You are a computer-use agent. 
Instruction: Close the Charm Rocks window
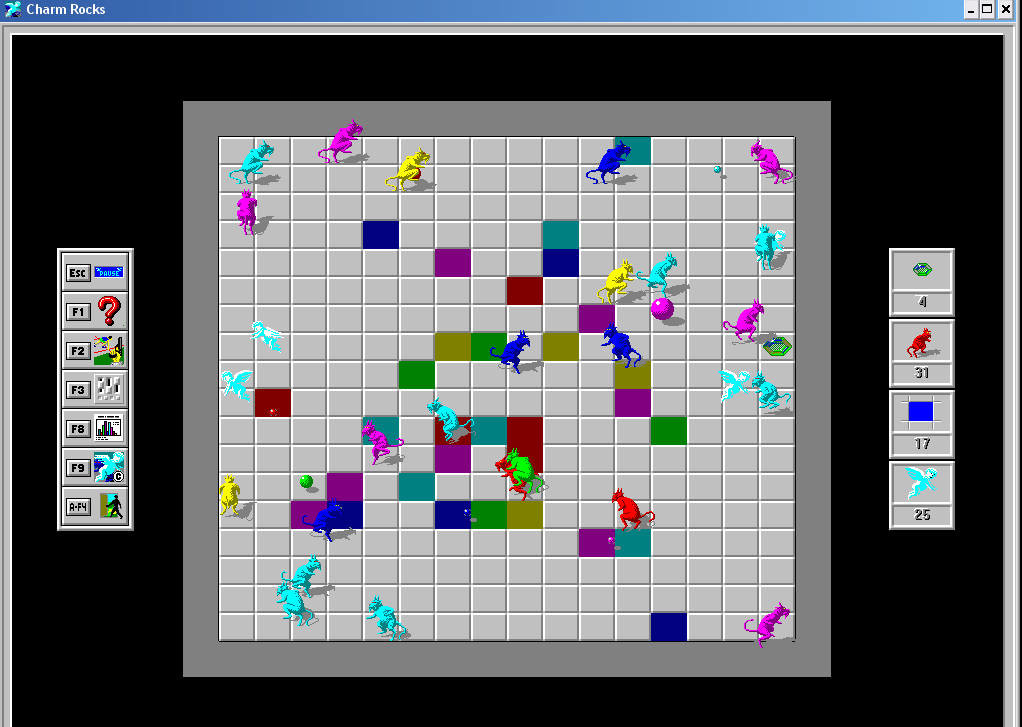[x=1007, y=9]
